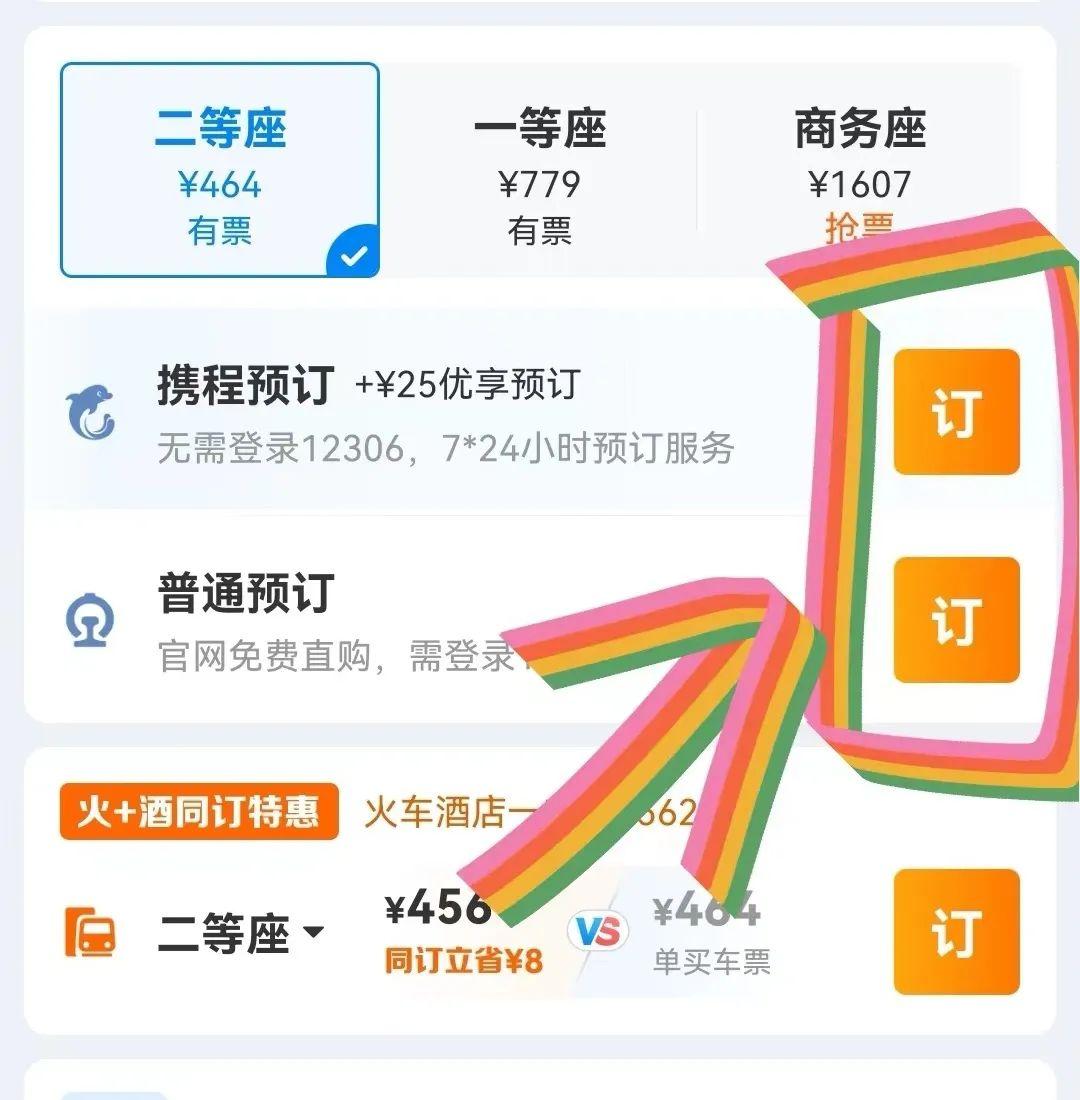1080x1100 pixels.
Task: Click the orange 订 icon button for 携程预订
Action: point(955,410)
